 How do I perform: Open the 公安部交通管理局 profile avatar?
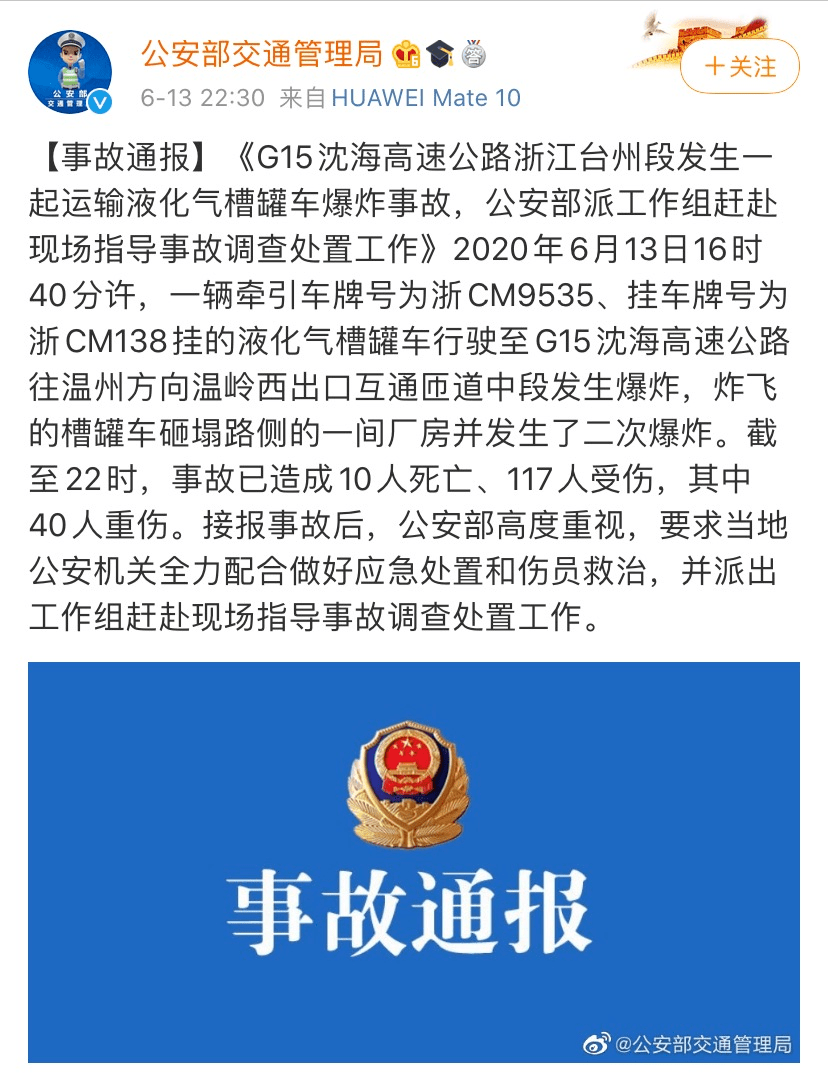pyautogui.click(x=70, y=71)
